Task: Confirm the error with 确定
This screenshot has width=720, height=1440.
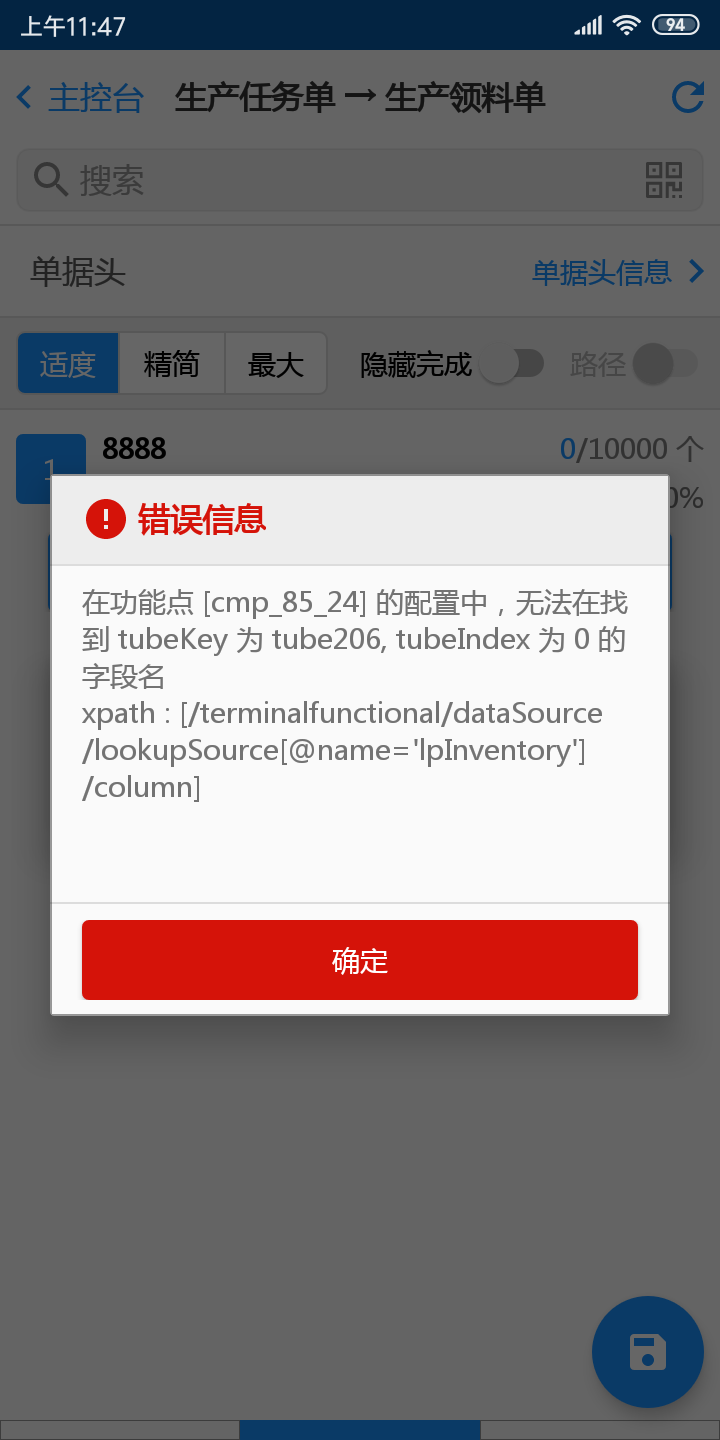Action: [x=360, y=960]
